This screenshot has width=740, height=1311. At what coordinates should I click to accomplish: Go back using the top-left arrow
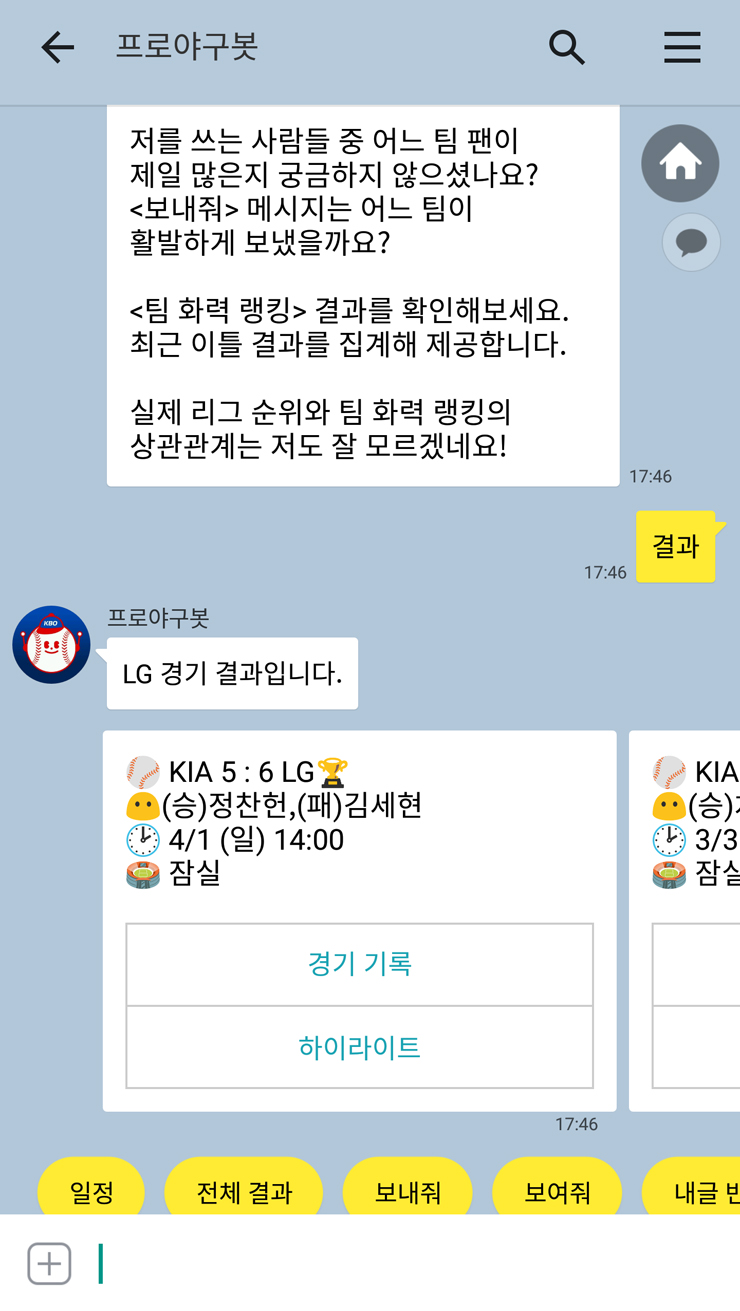point(57,47)
